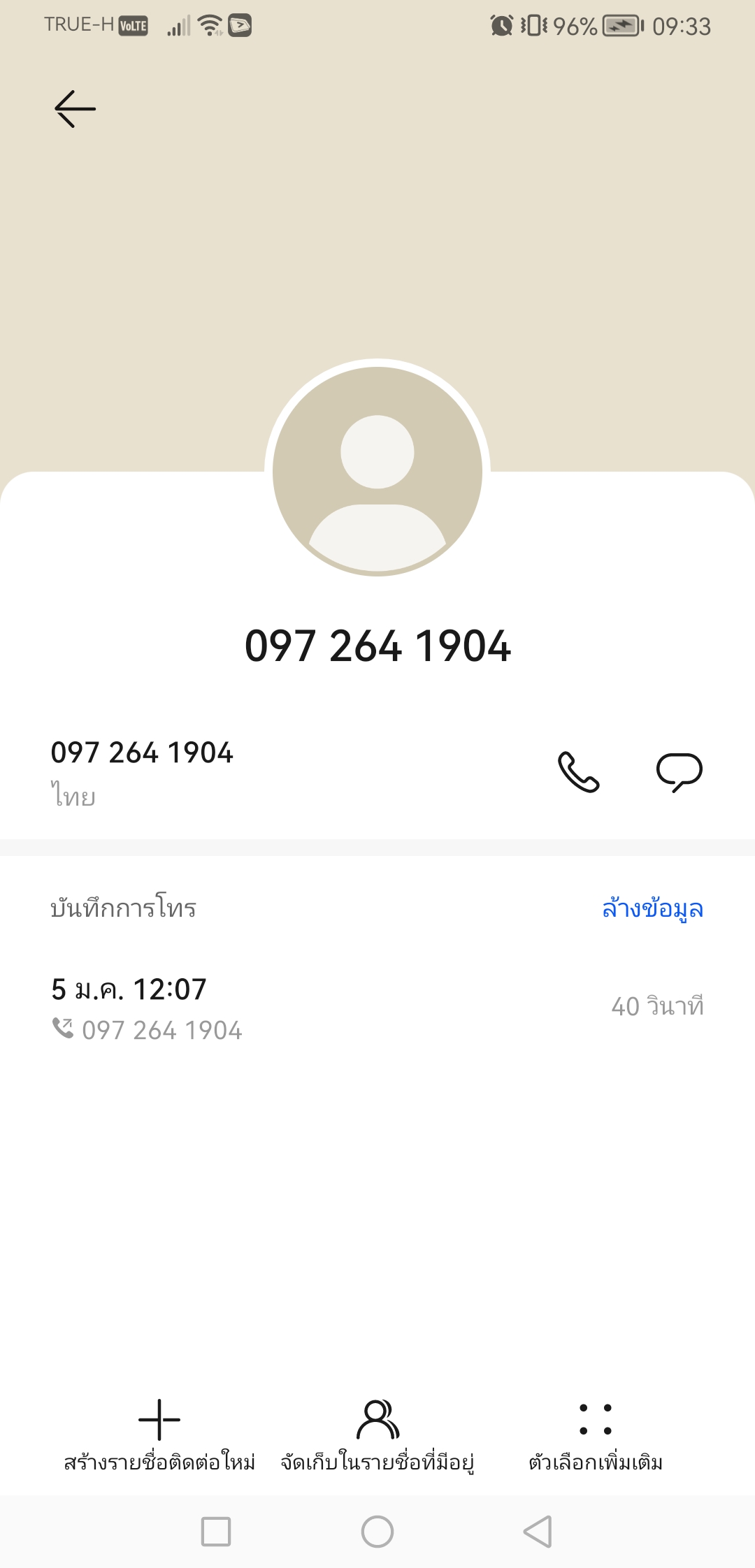Go back using the top arrow
Screen dimensions: 755x1568
pos(75,109)
